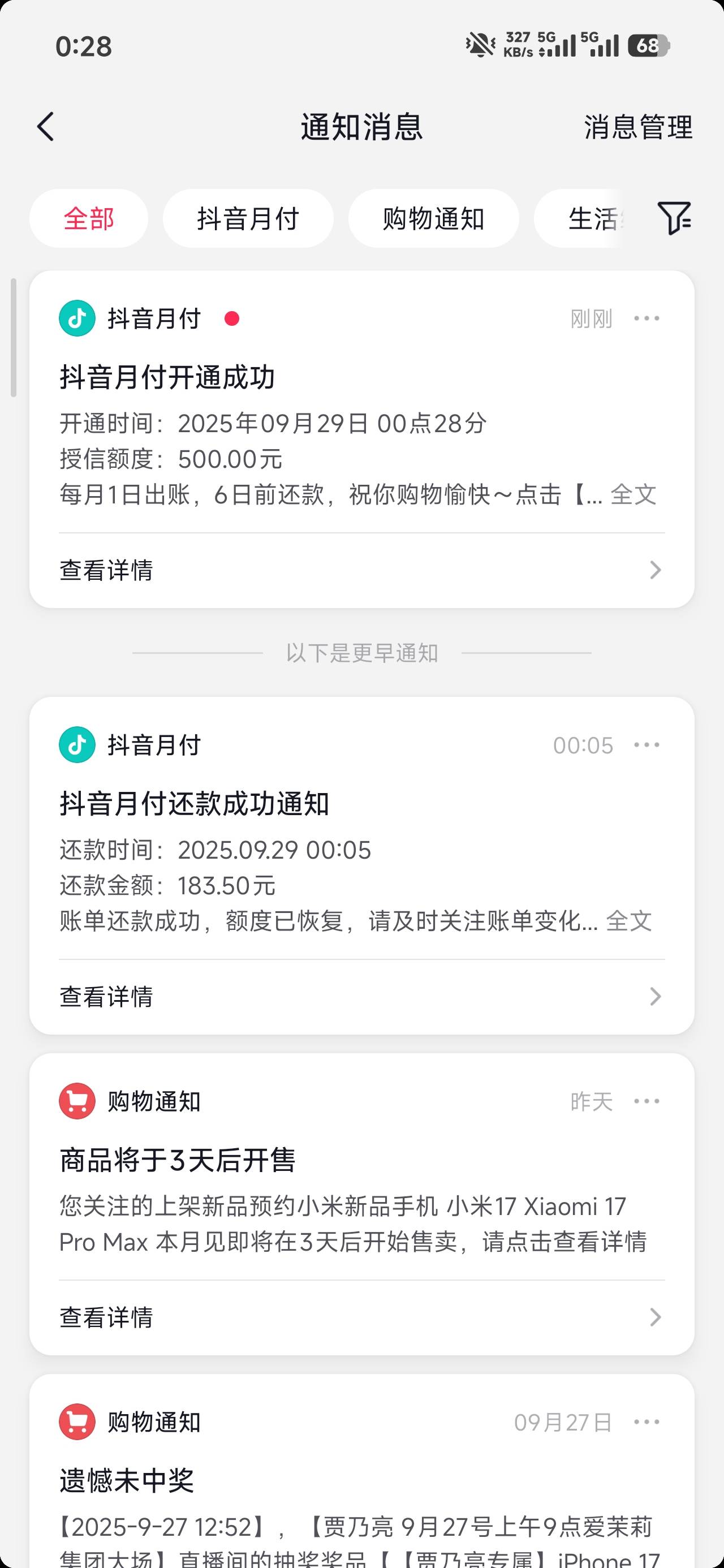Image resolution: width=724 pixels, height=1568 pixels.
Task: Go back using the top-left arrow
Action: coord(46,127)
